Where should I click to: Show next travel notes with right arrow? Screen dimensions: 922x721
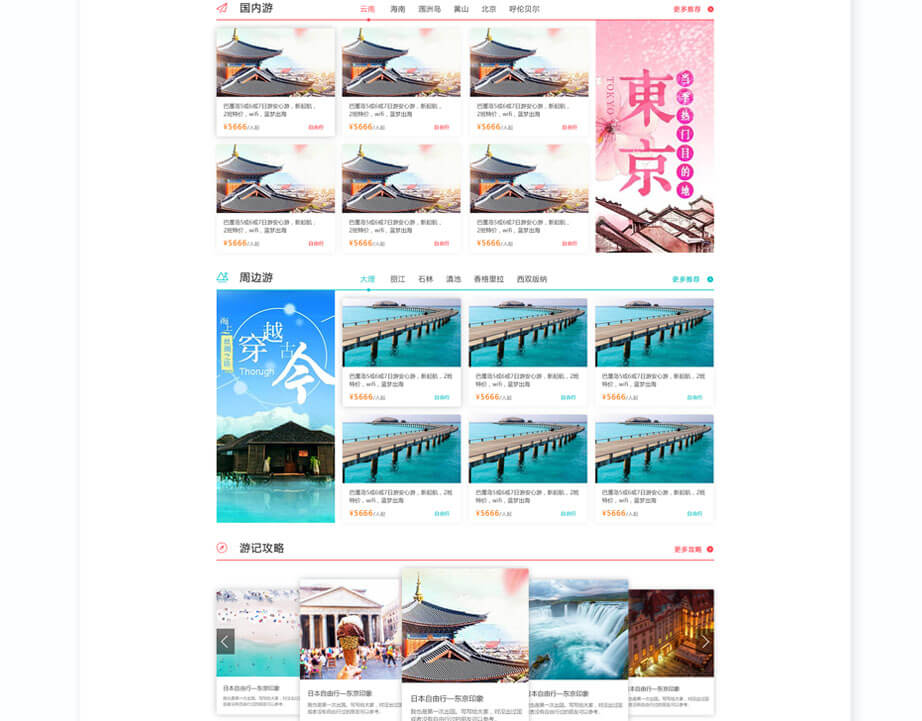[705, 641]
